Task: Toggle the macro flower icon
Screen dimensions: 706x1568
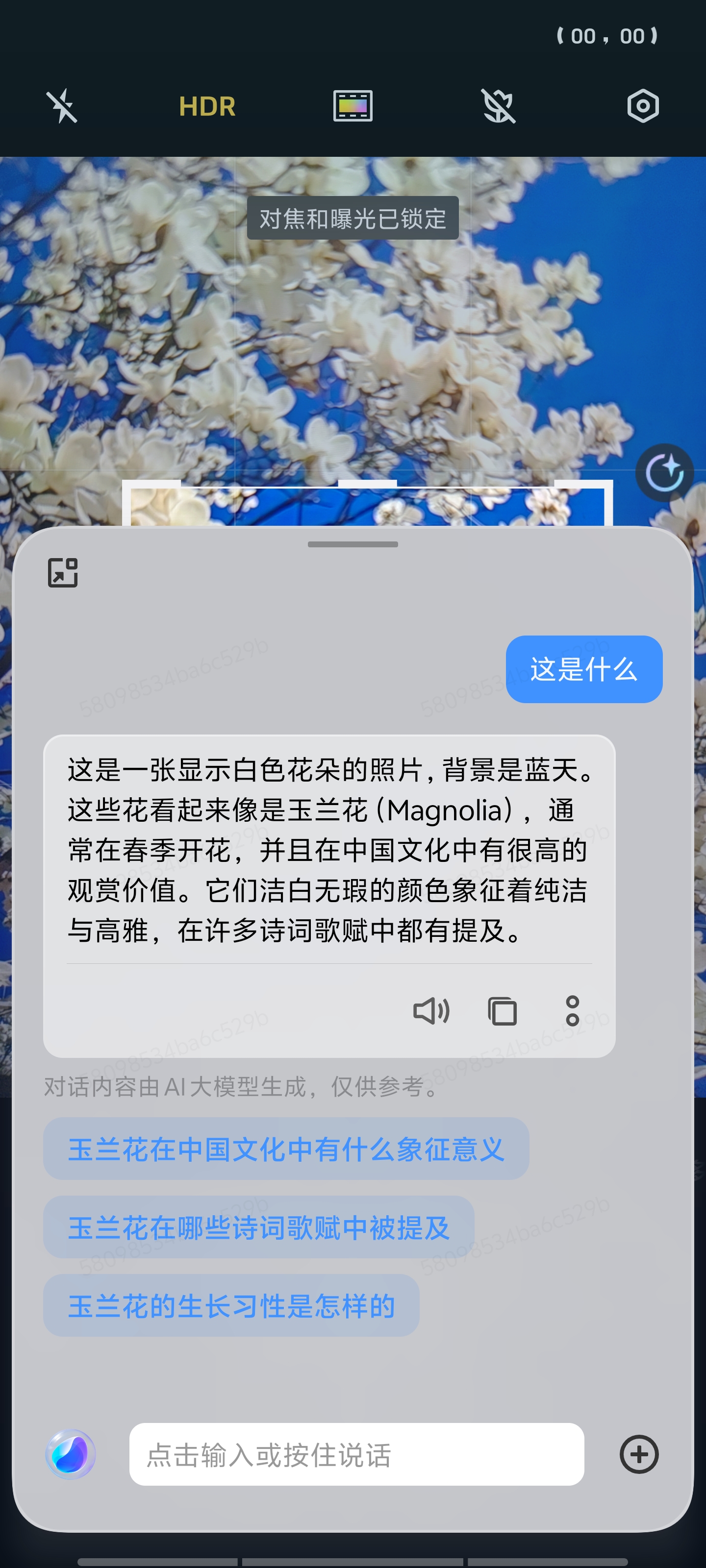Action: (498, 106)
